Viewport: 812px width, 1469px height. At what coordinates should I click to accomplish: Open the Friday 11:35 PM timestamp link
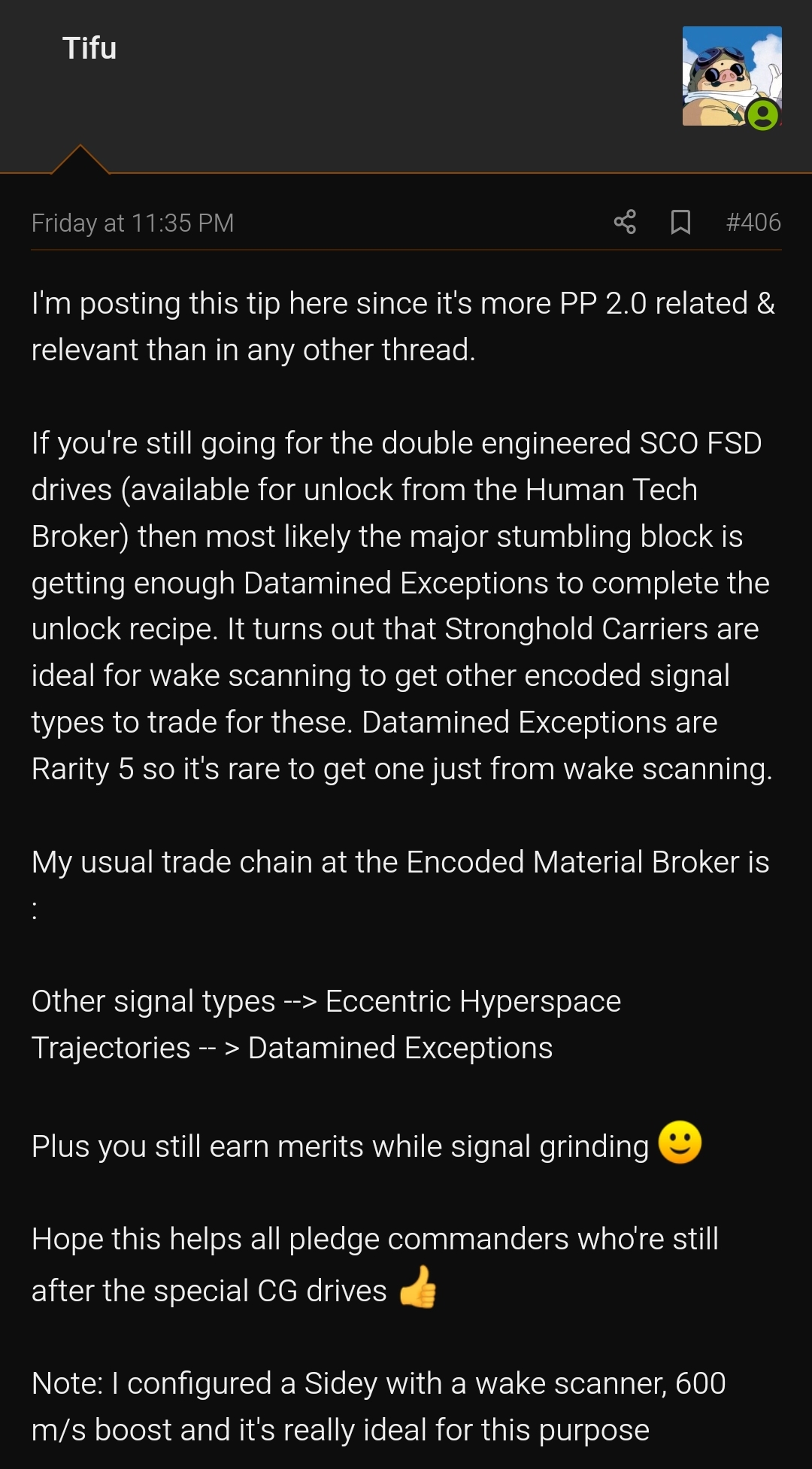point(132,223)
